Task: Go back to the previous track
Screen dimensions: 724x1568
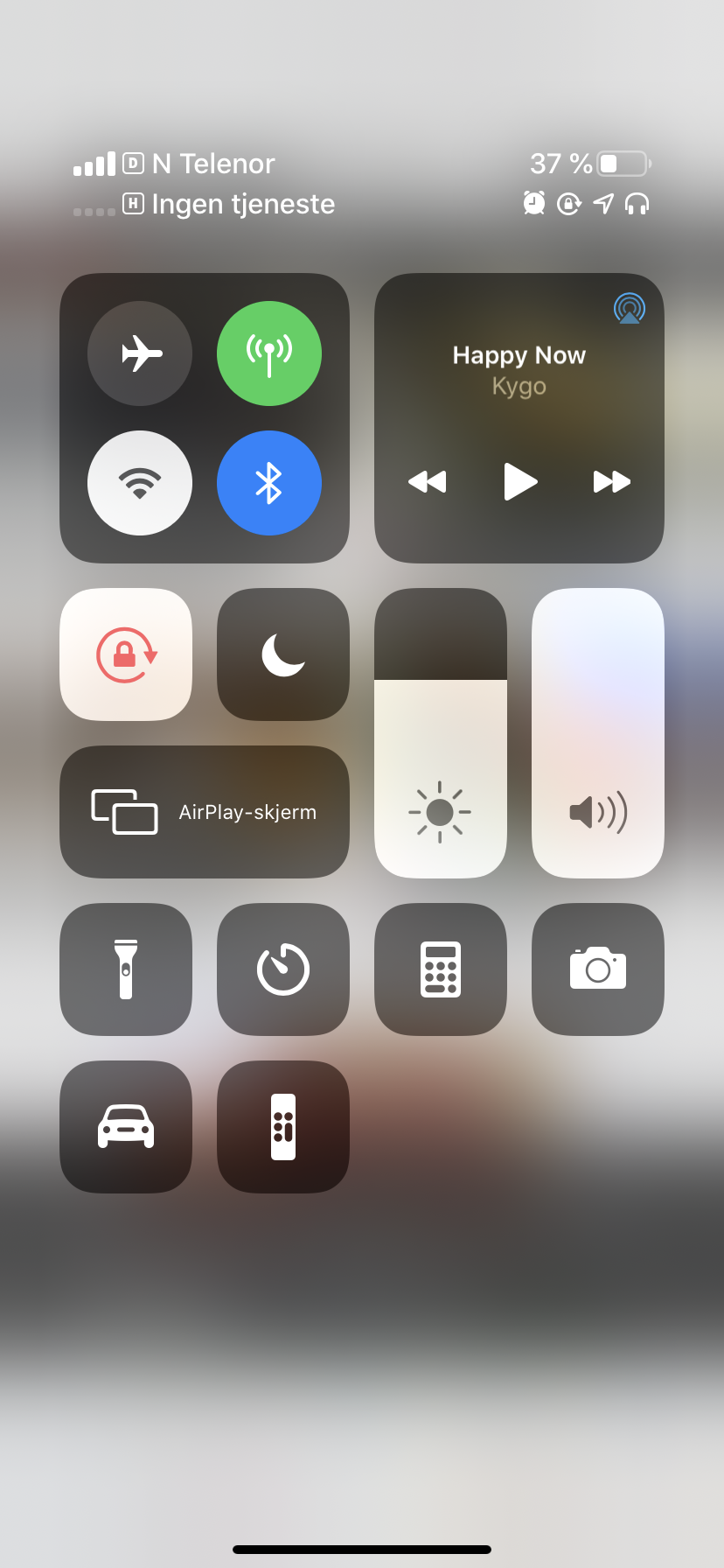Action: tap(428, 481)
